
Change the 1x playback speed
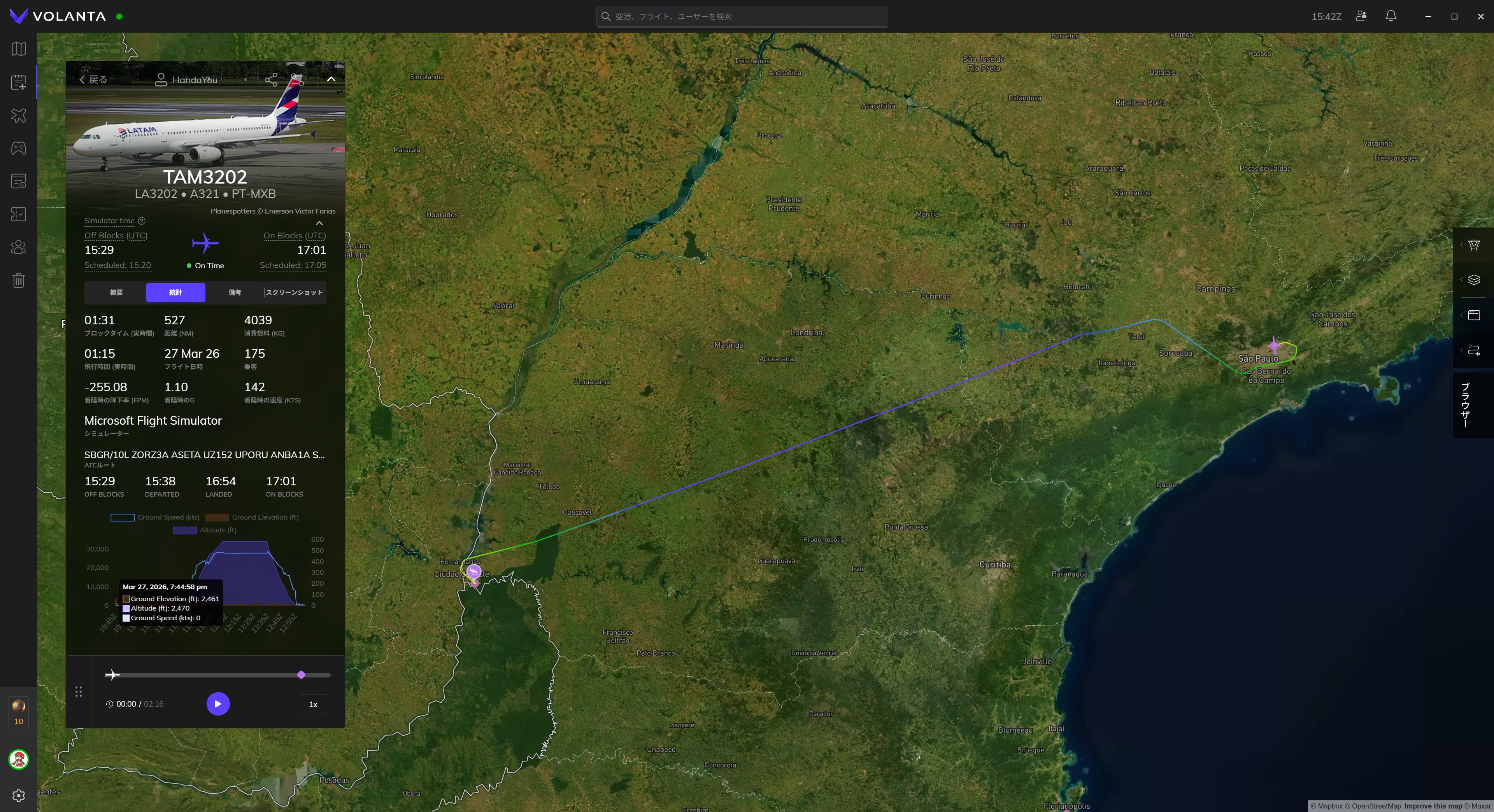point(312,704)
